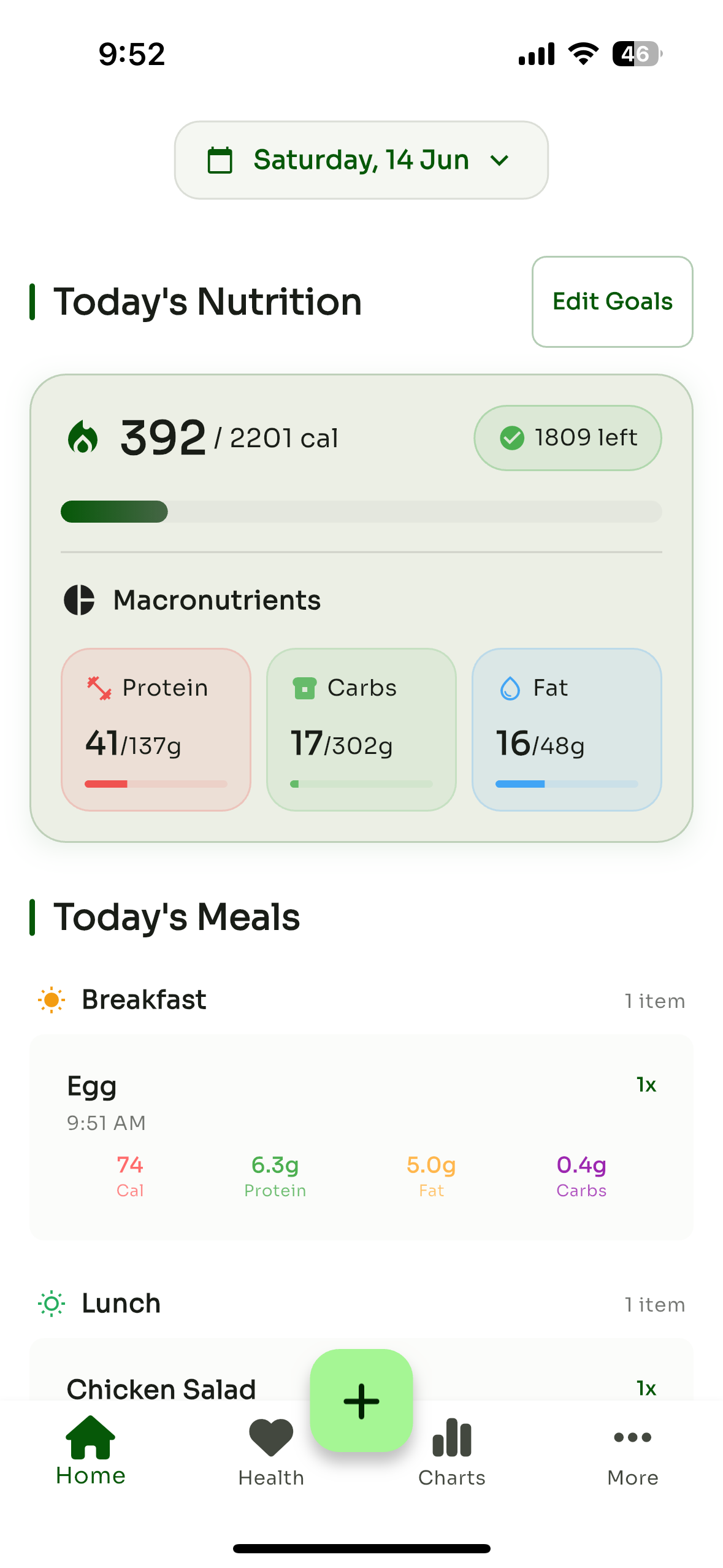Select the Protein dumbbell icon
This screenshot has height=1568, width=723.
pos(98,688)
